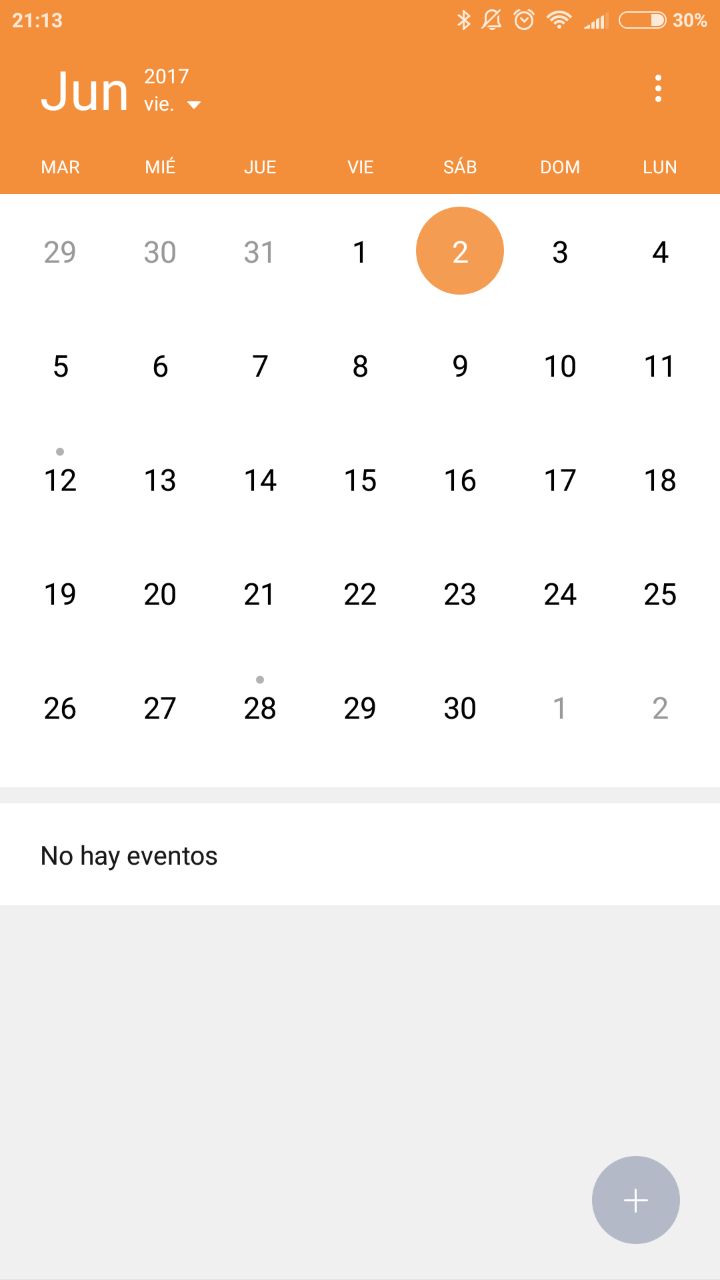The image size is (720, 1280).
Task: Select June 28 with the event dot
Action: point(260,708)
